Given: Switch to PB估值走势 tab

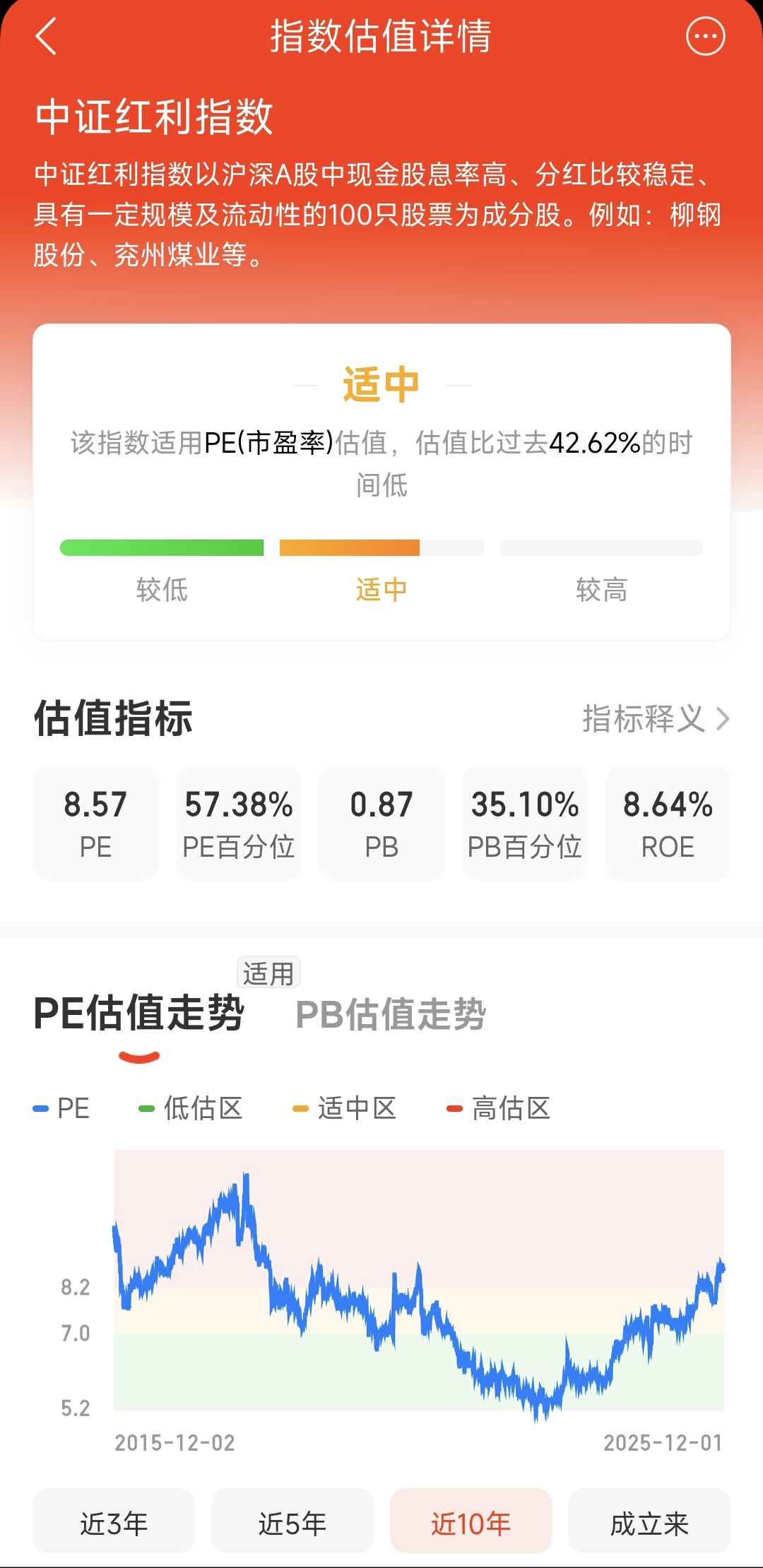Looking at the screenshot, I should tap(391, 1014).
